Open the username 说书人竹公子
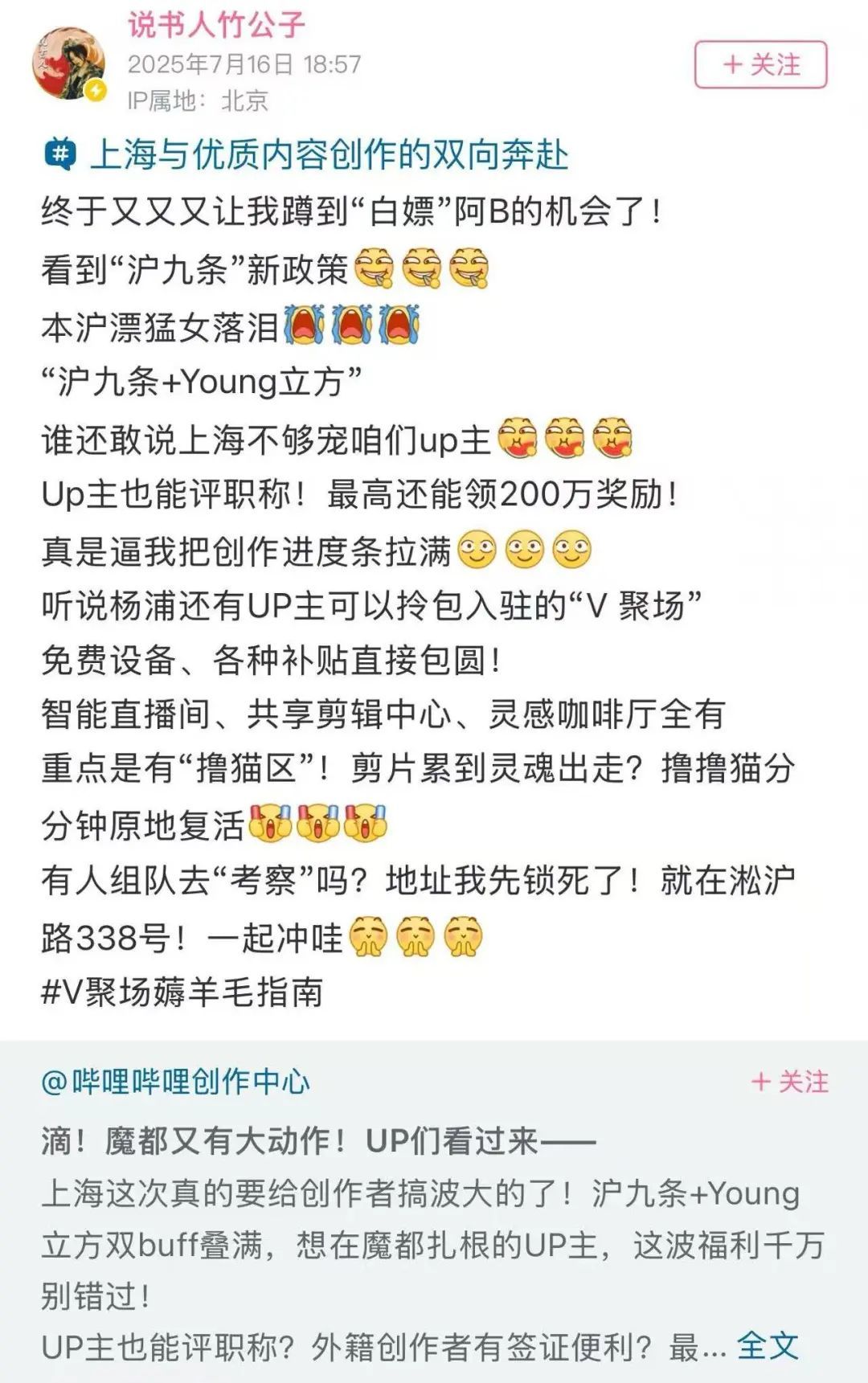The width and height of the screenshot is (868, 1383). 216,24
